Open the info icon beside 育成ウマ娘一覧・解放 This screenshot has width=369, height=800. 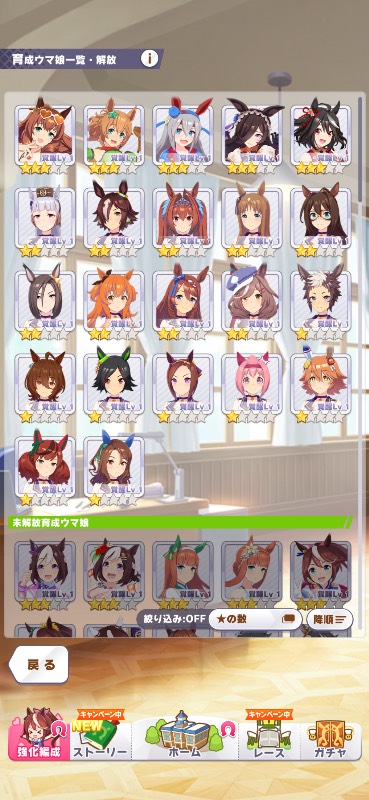(149, 59)
